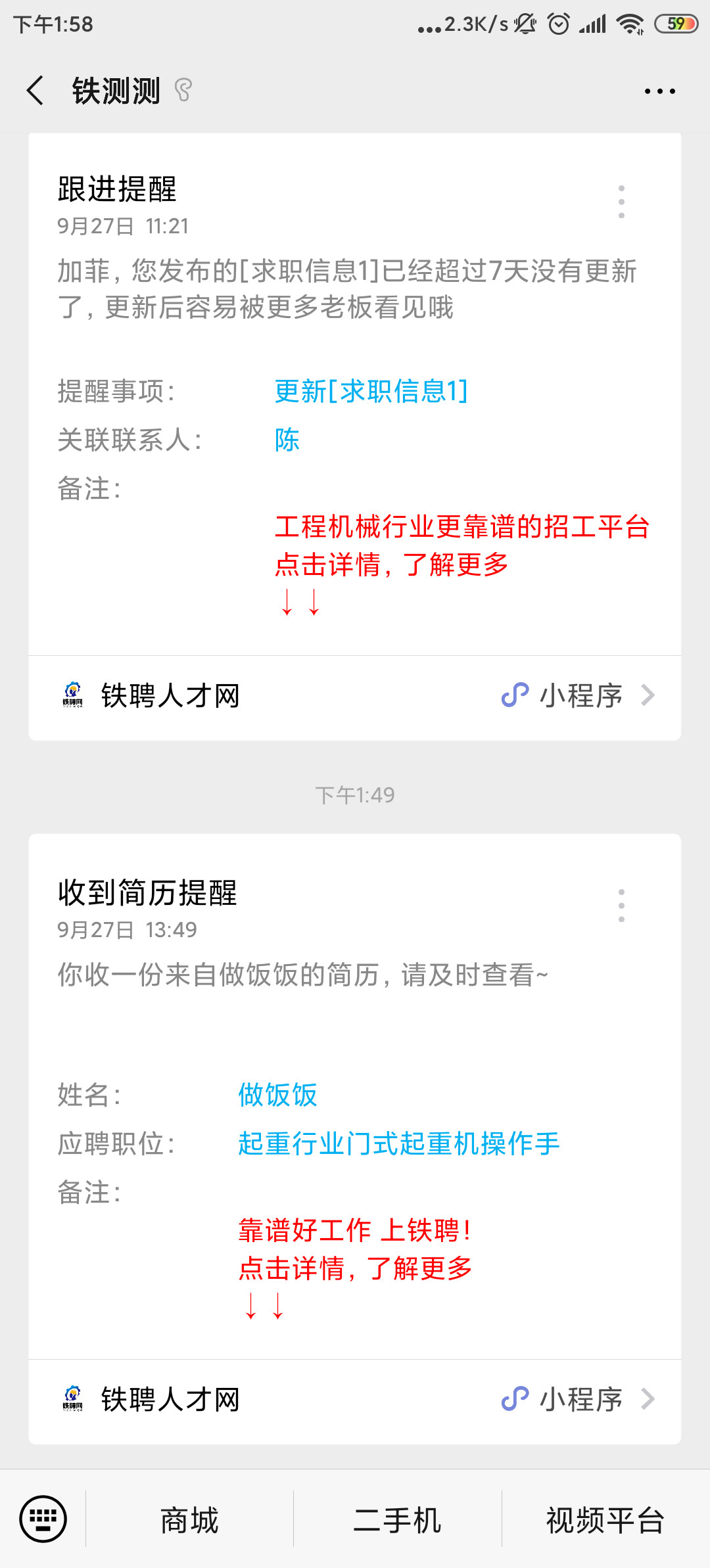
Task: Open the 视频平台 menu
Action: [605, 1519]
